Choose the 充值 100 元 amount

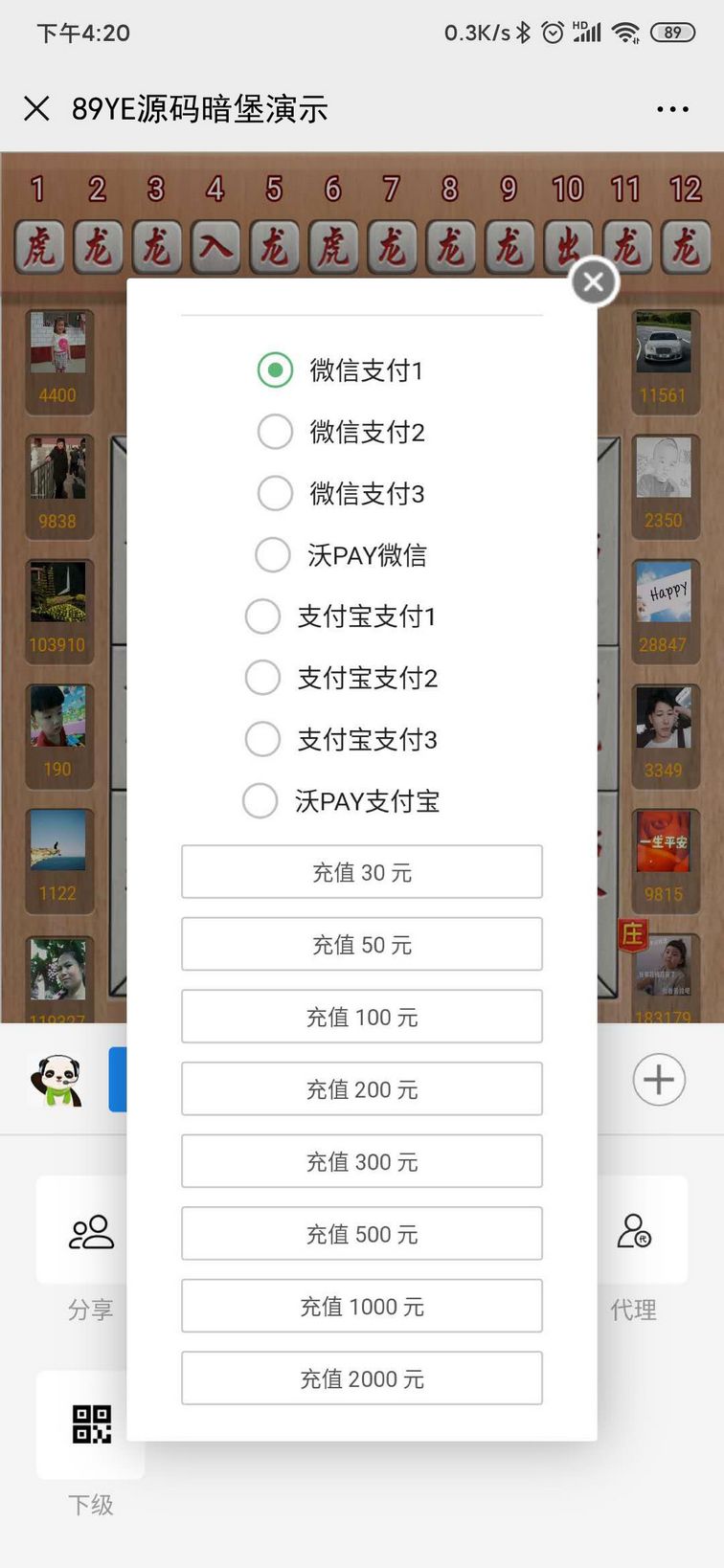362,1017
